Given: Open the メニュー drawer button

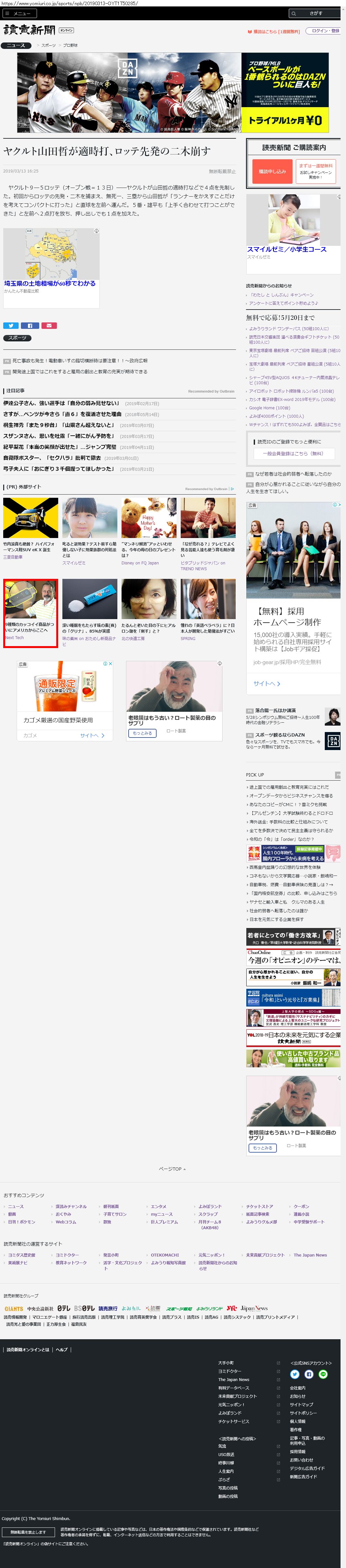Looking at the screenshot, I should 19,14.
